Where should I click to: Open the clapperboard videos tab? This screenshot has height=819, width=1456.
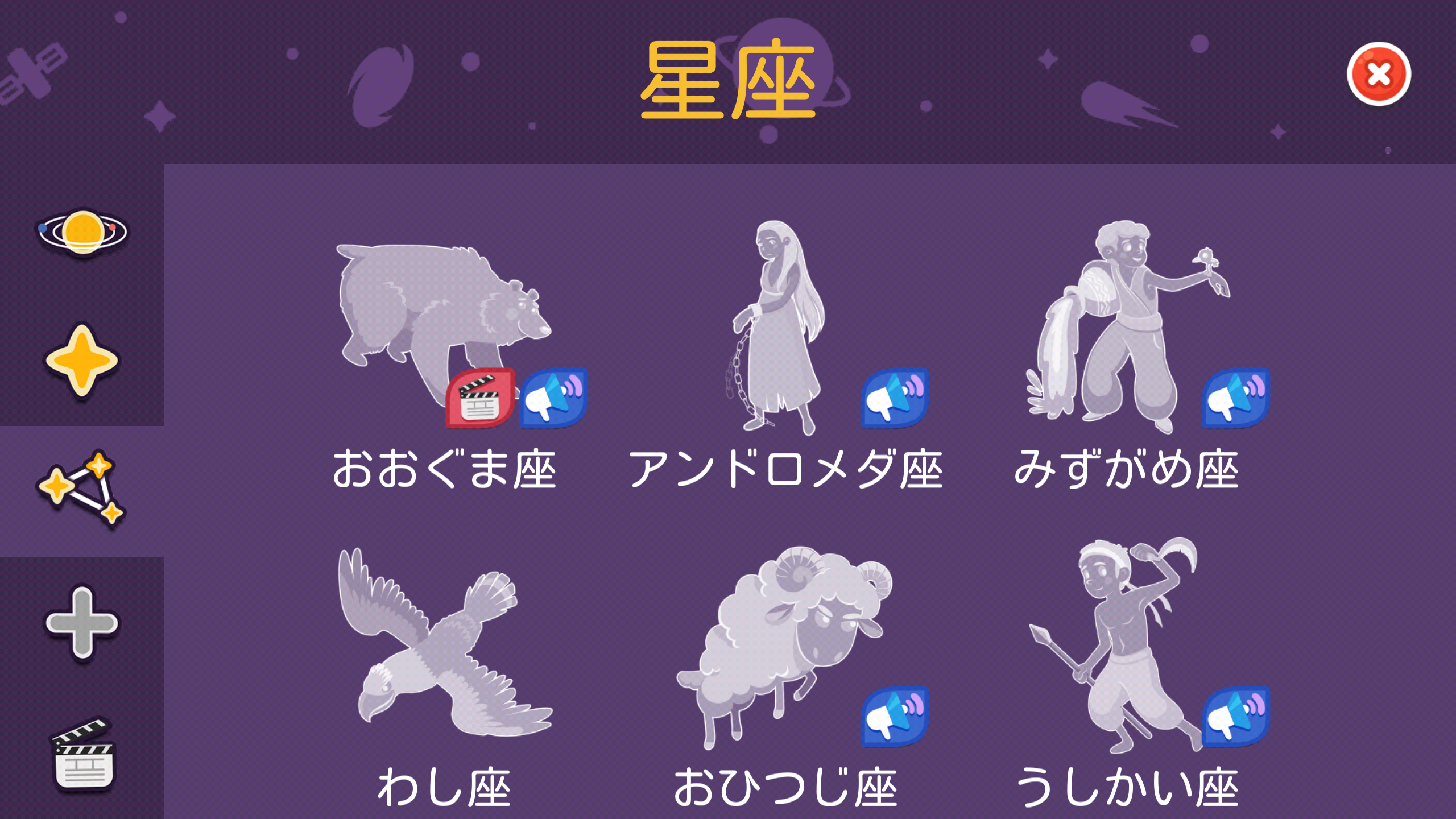pos(84,754)
